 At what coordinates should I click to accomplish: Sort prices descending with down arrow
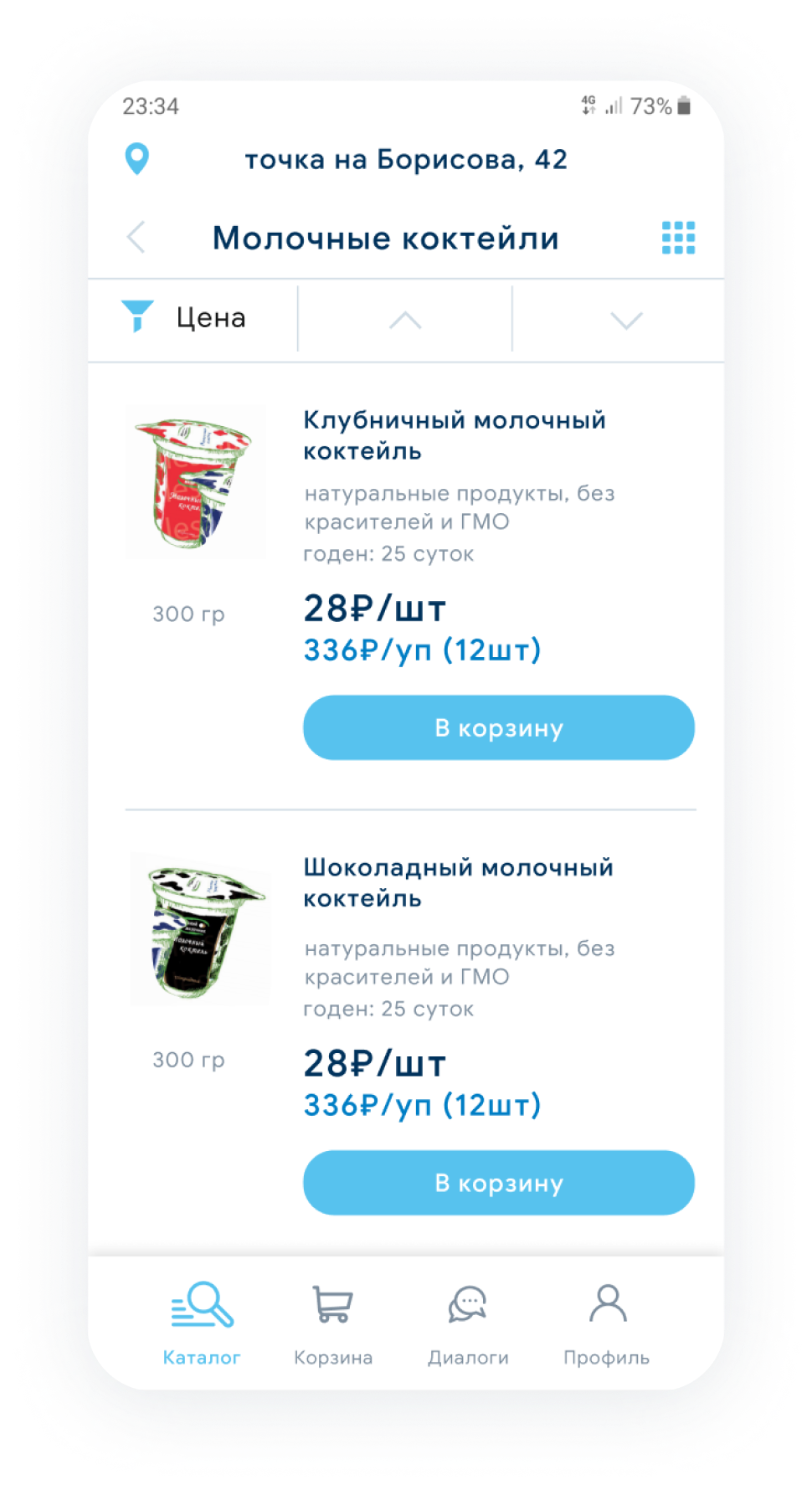[x=626, y=320]
